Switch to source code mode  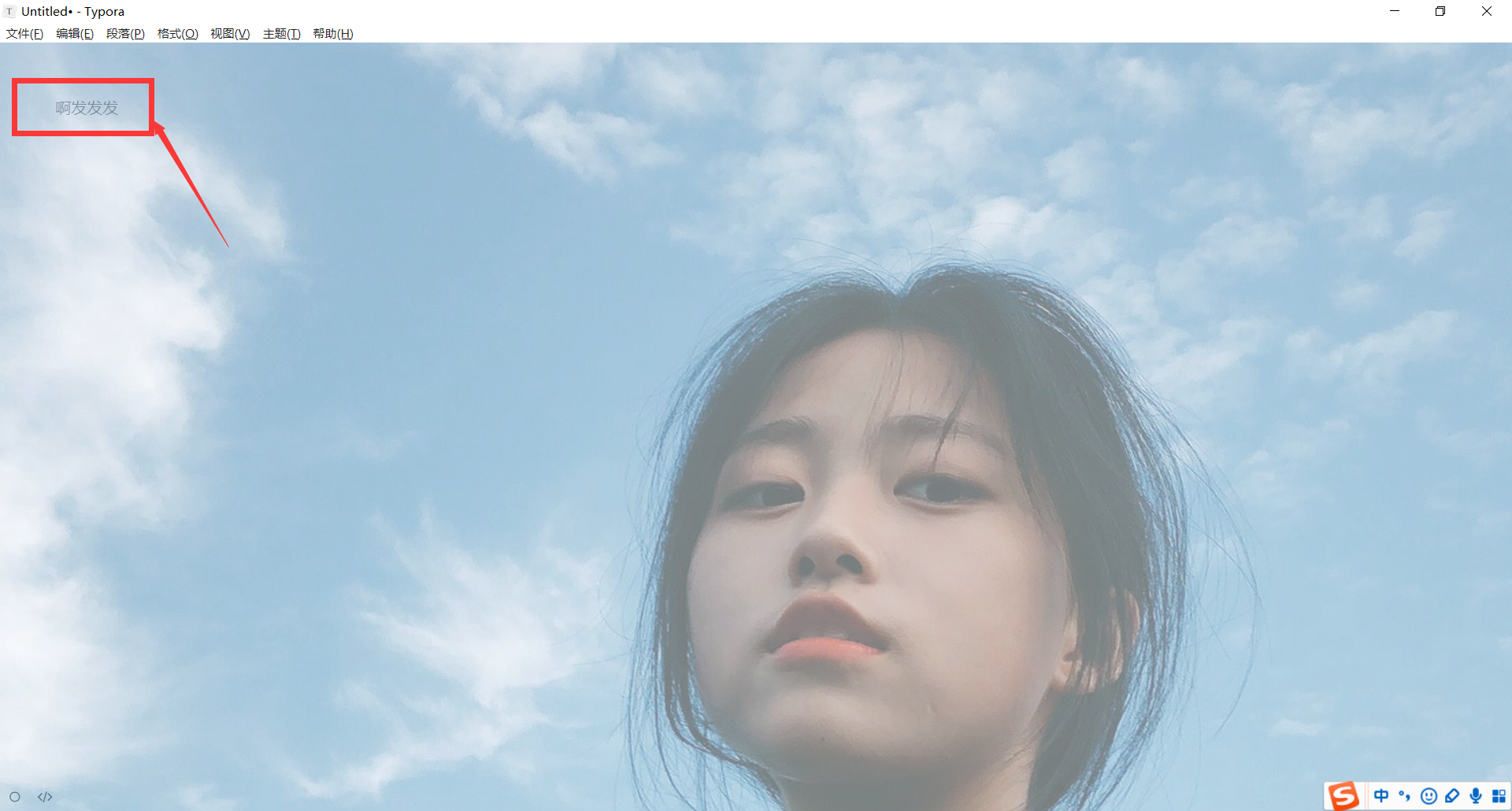(45, 797)
